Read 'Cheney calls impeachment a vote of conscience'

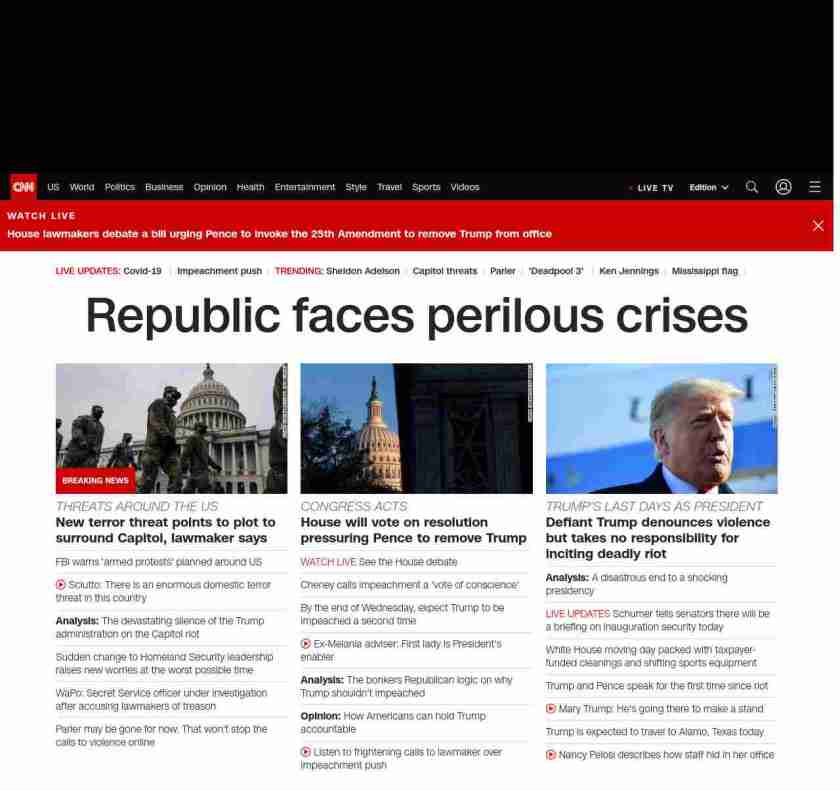point(409,585)
